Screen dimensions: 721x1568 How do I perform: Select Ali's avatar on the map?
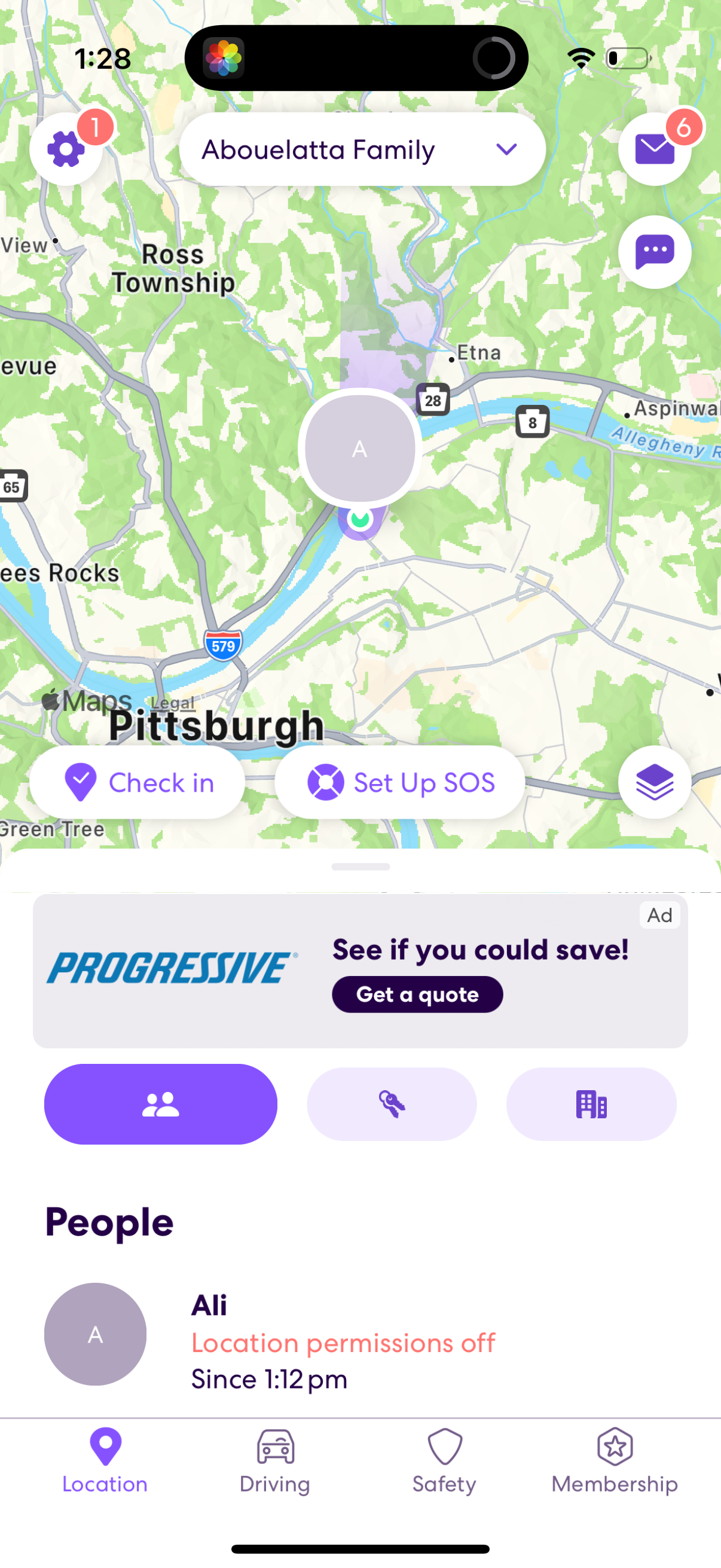pos(360,449)
